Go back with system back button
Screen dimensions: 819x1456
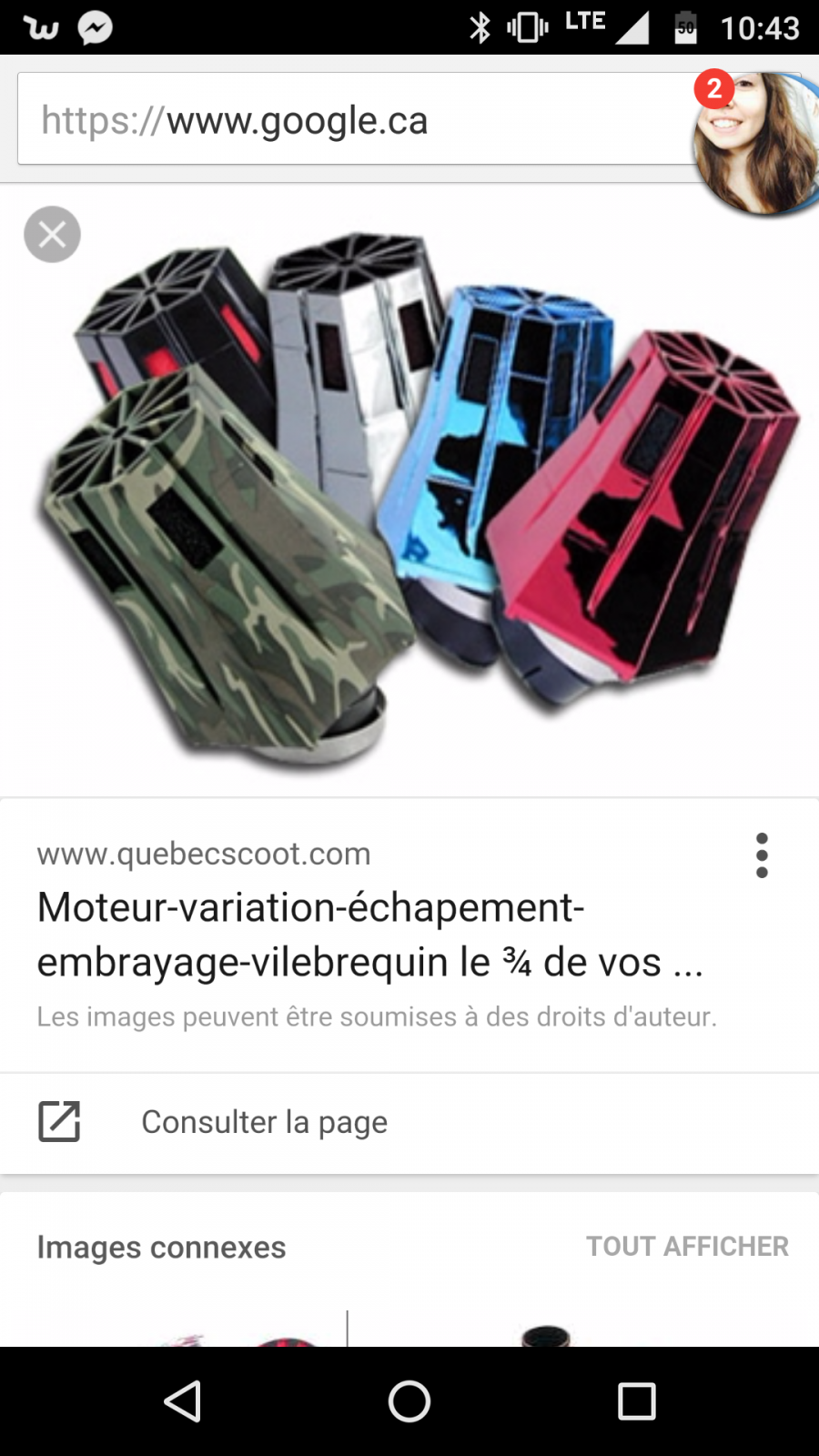pos(182,1401)
